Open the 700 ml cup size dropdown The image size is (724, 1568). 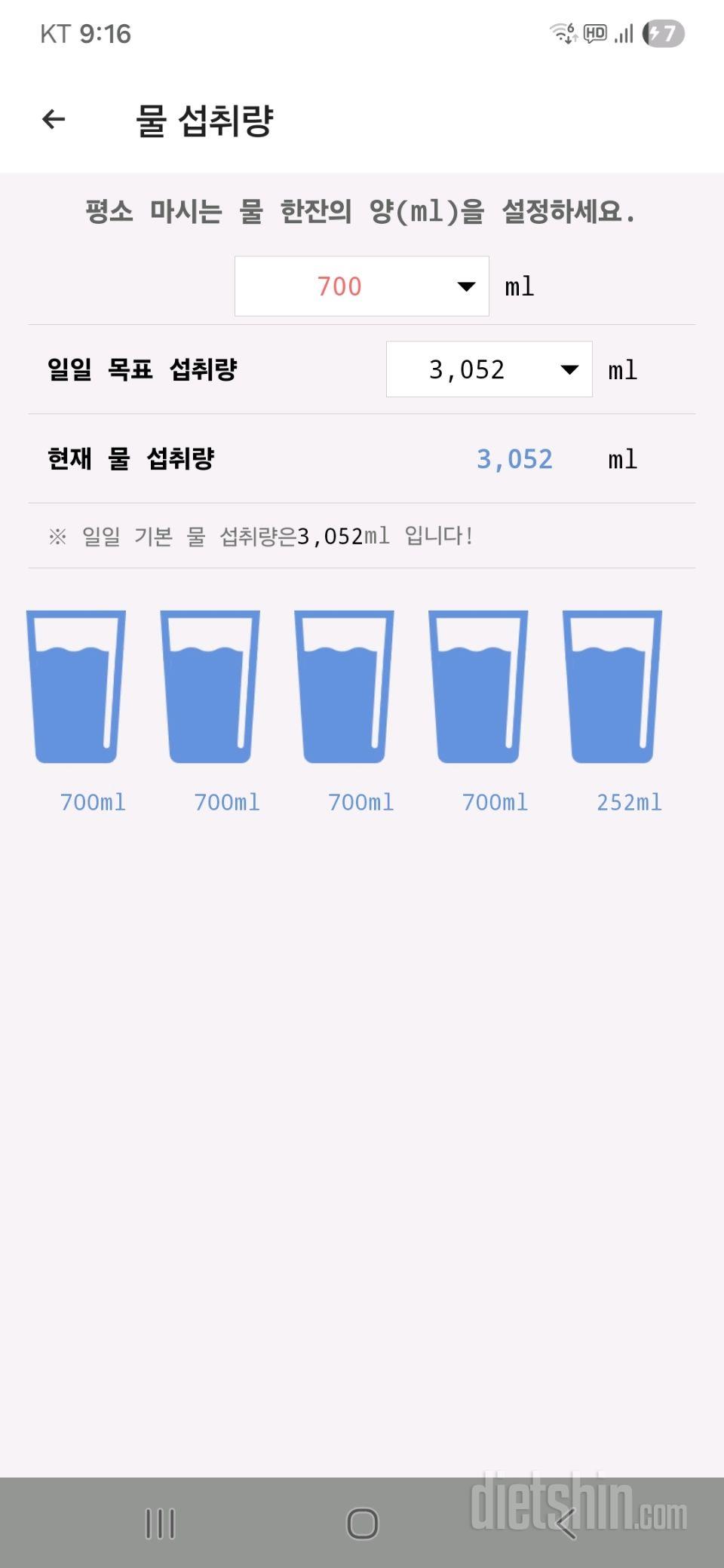[x=362, y=286]
